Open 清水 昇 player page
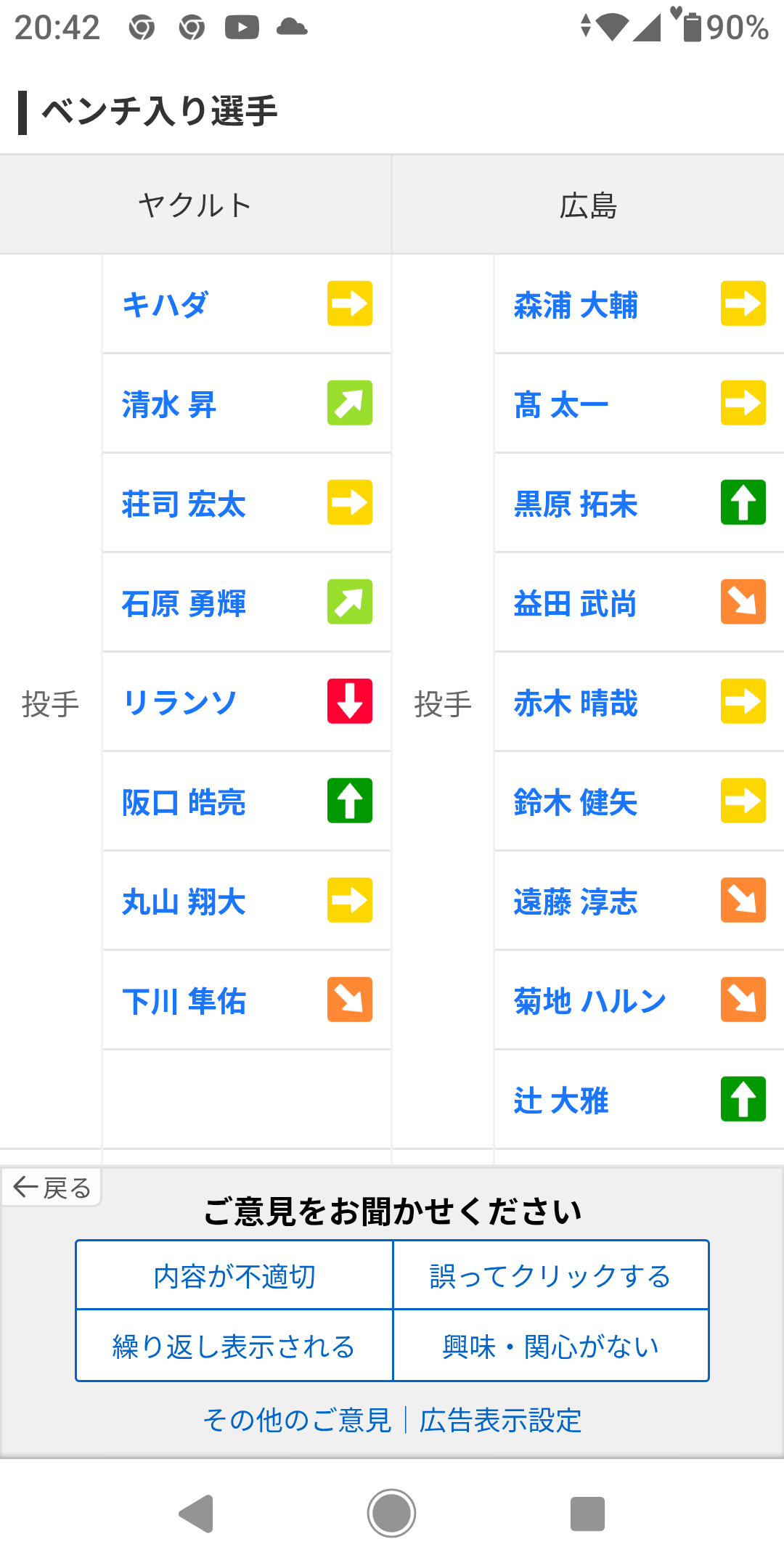The image size is (784, 1568). (x=168, y=404)
